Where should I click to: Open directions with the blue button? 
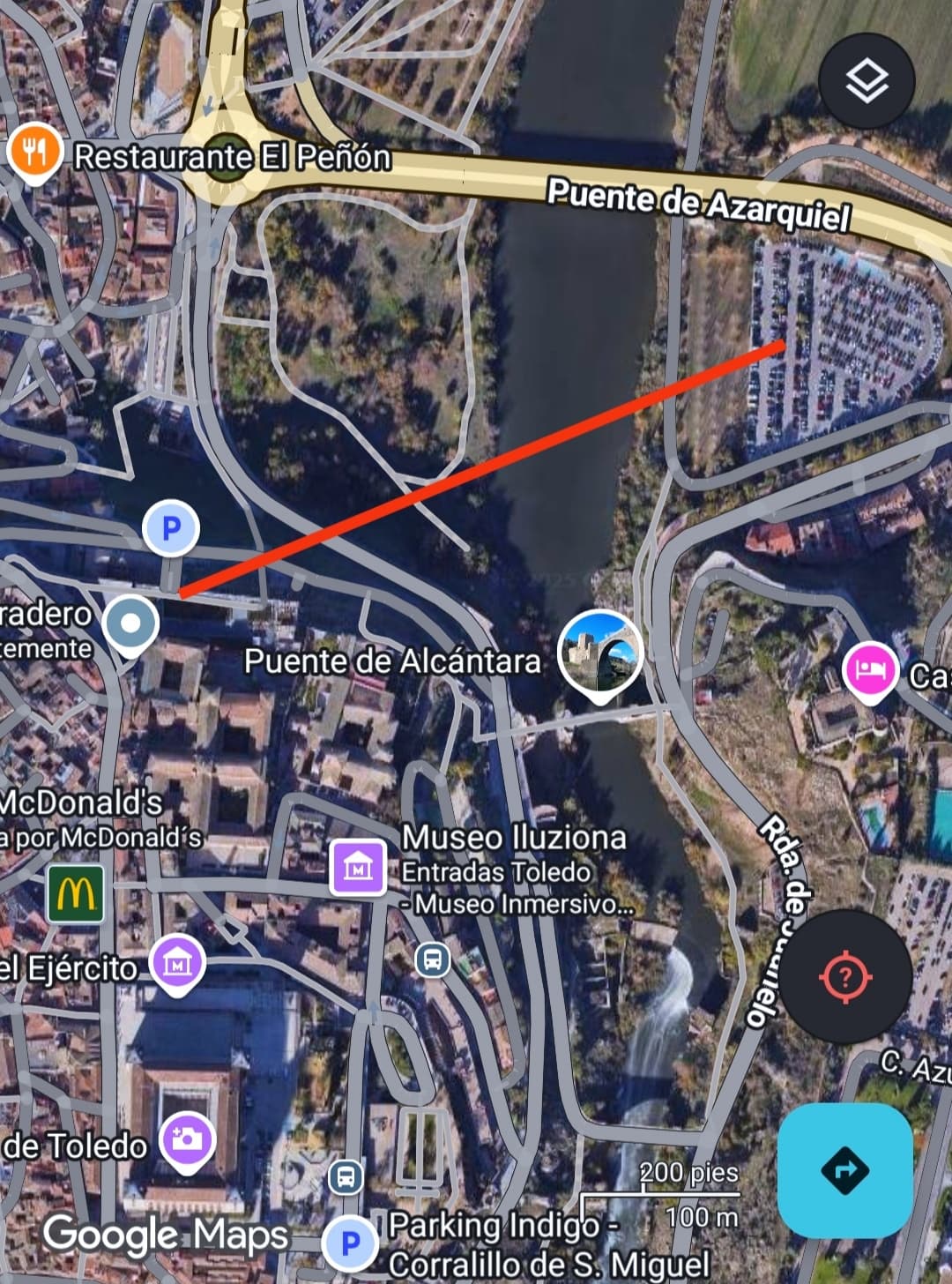tap(844, 1170)
